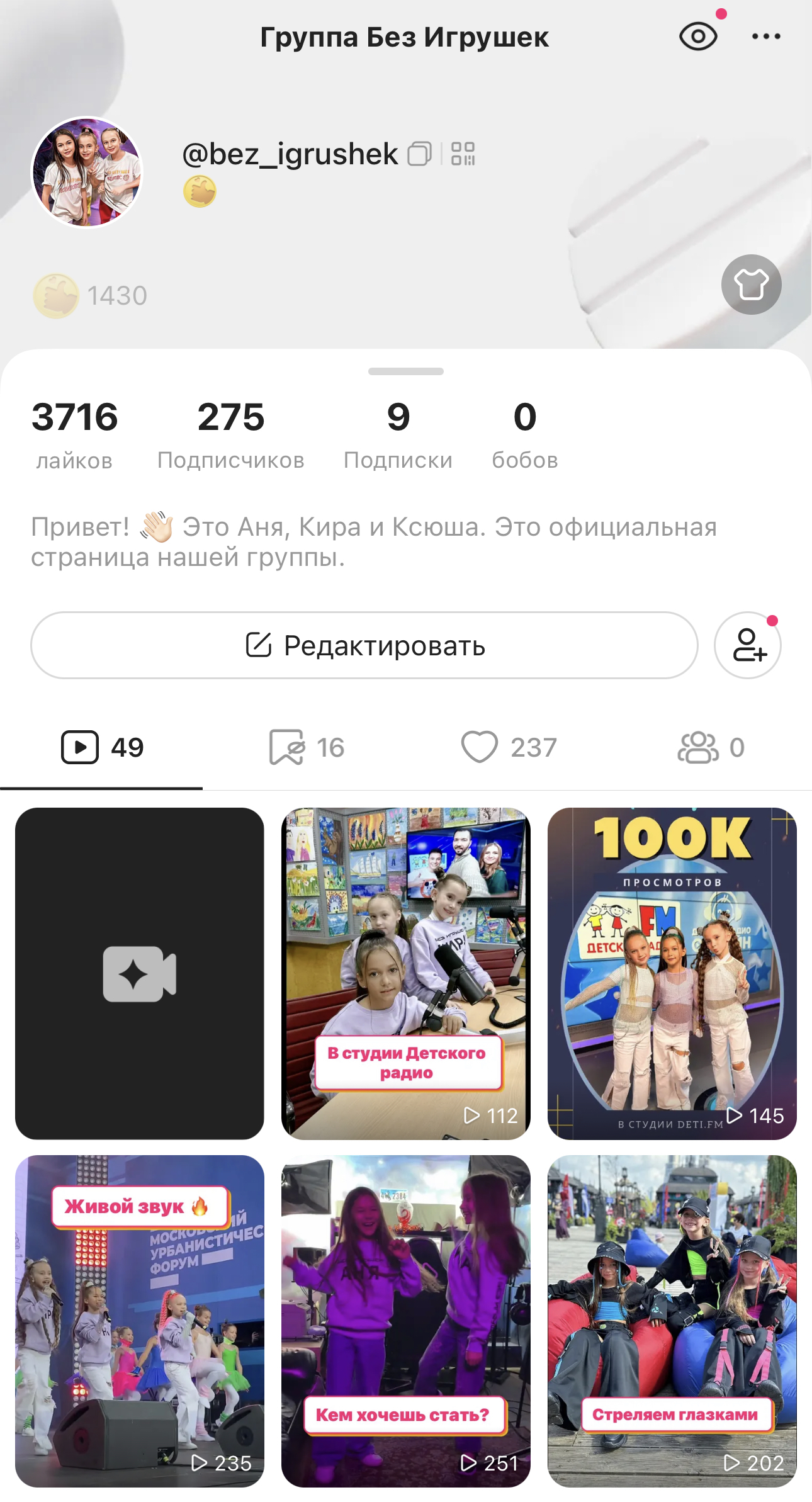Screen dimensions: 812x1502
Task: Copy the @bez_igrushek username
Action: pyautogui.click(x=419, y=154)
